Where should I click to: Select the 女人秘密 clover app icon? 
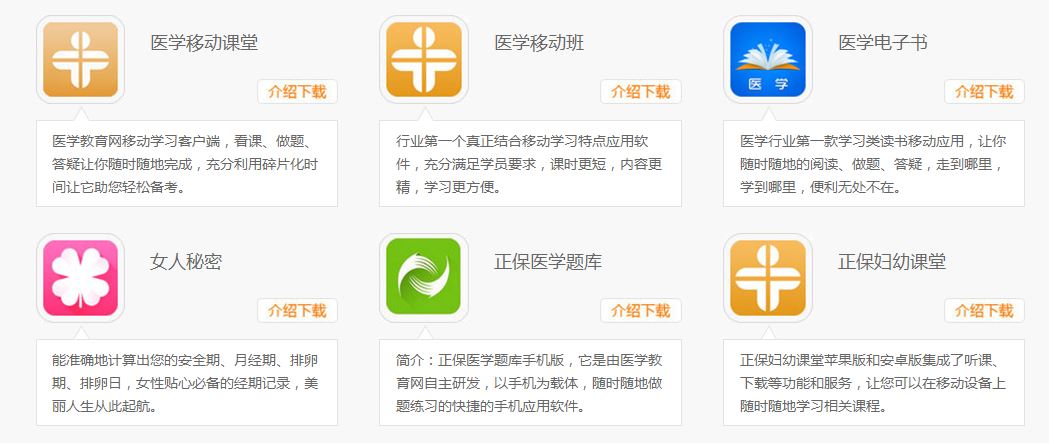click(x=80, y=278)
